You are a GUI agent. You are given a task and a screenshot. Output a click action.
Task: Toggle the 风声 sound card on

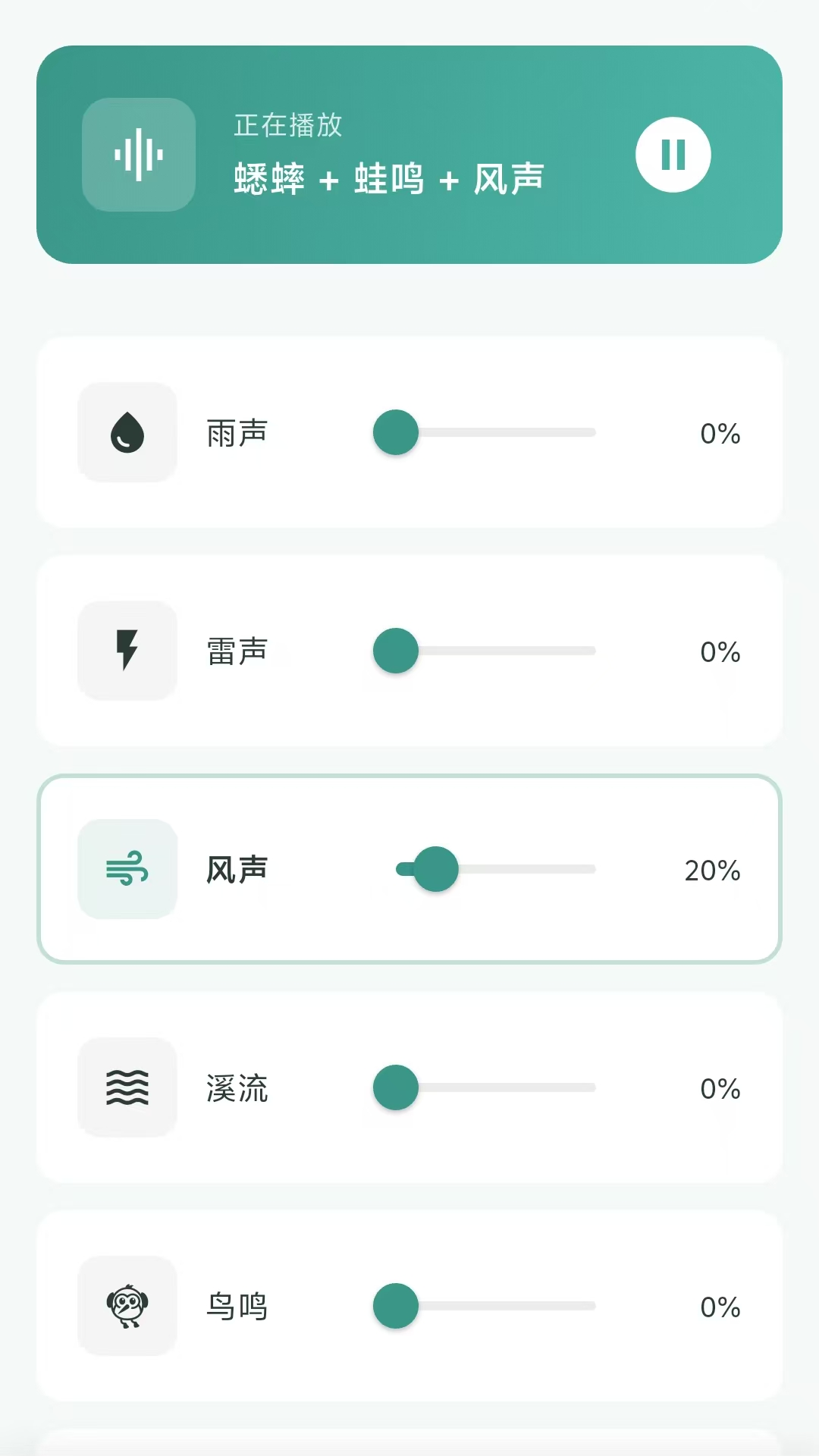click(x=409, y=870)
